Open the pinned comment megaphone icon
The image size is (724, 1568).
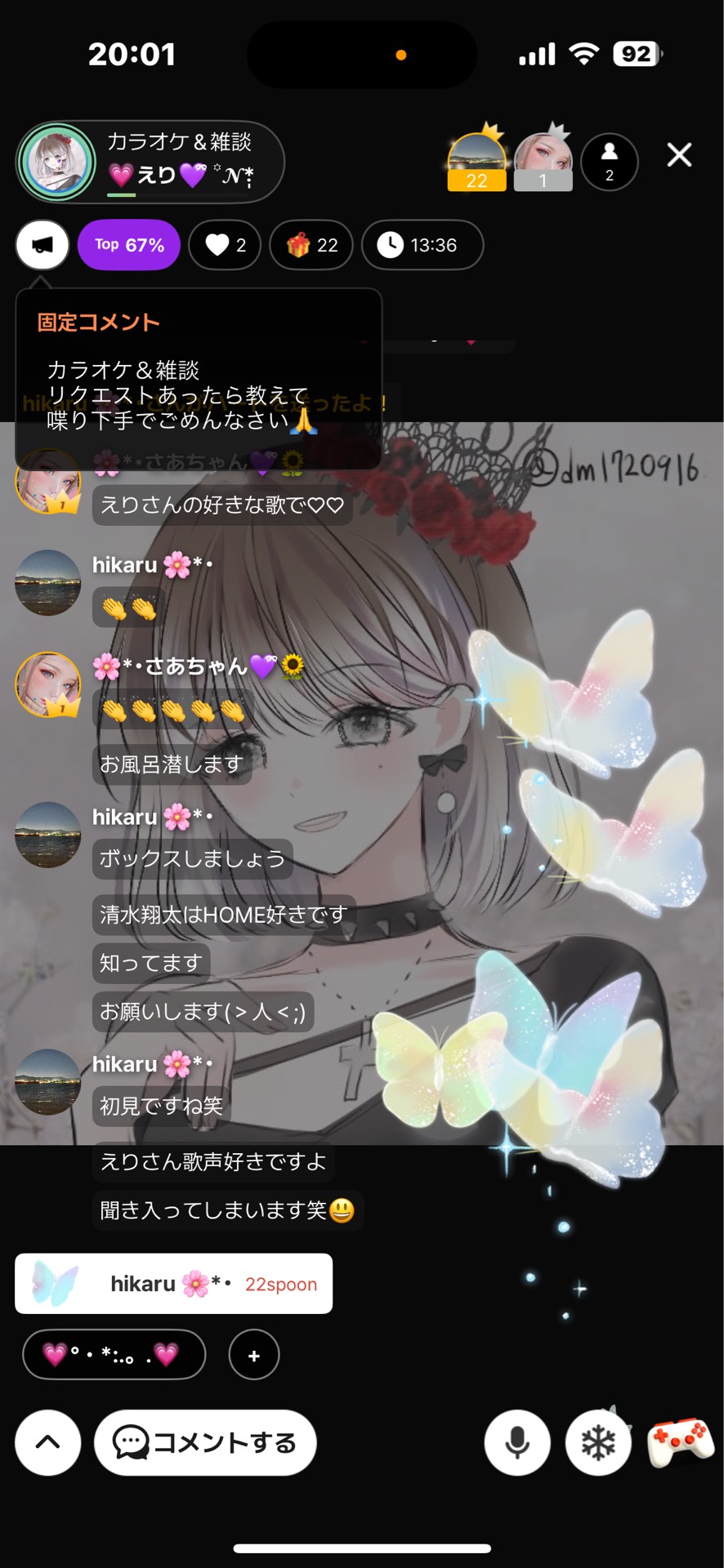point(42,245)
